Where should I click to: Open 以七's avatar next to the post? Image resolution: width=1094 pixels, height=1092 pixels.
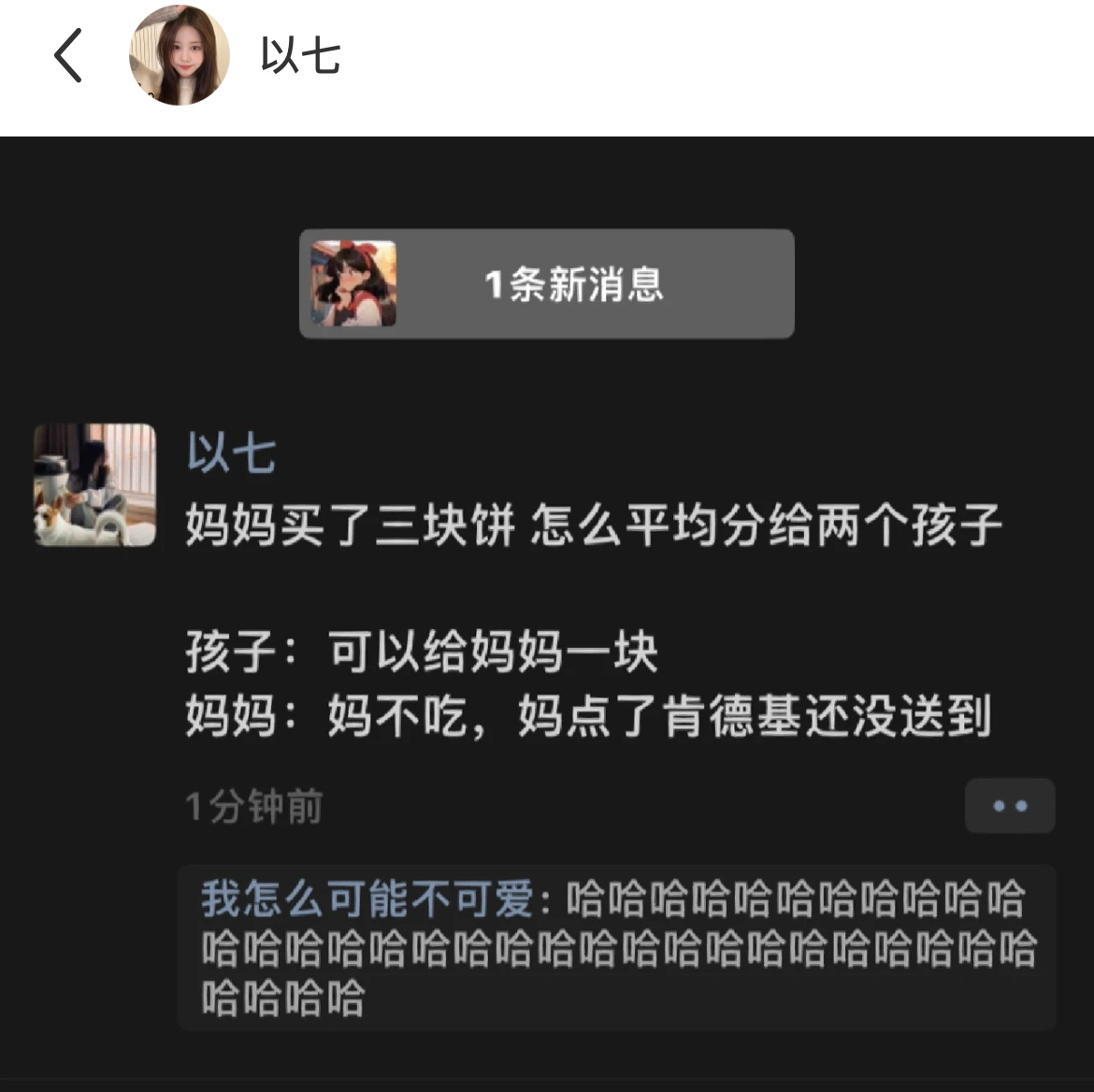tap(95, 484)
